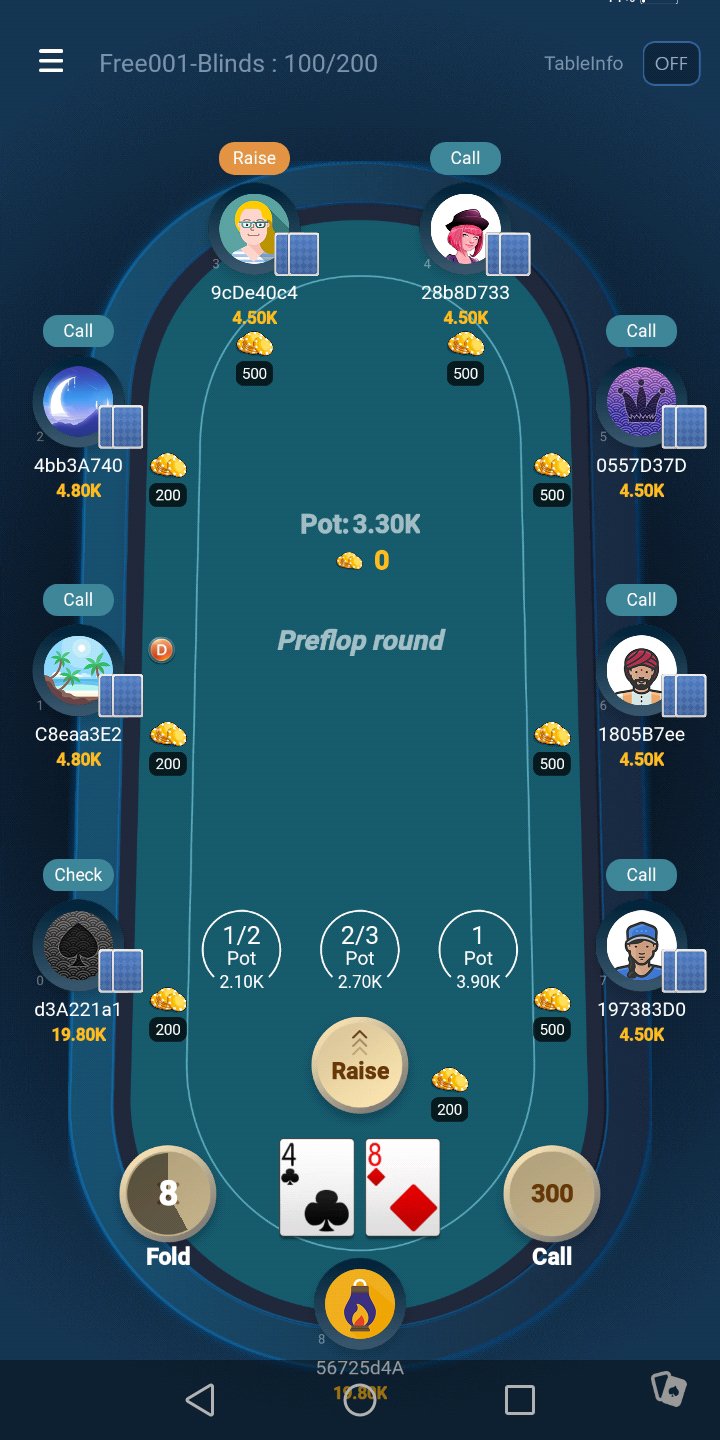This screenshot has height=1440, width=720.
Task: Tap the Check bubble near d3A221a1
Action: point(77,874)
